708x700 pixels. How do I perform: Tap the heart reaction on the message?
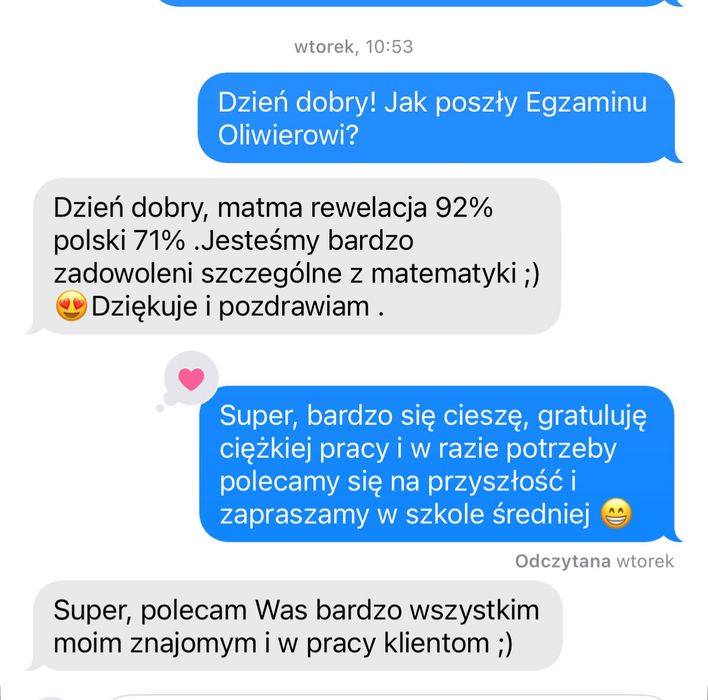[190, 379]
